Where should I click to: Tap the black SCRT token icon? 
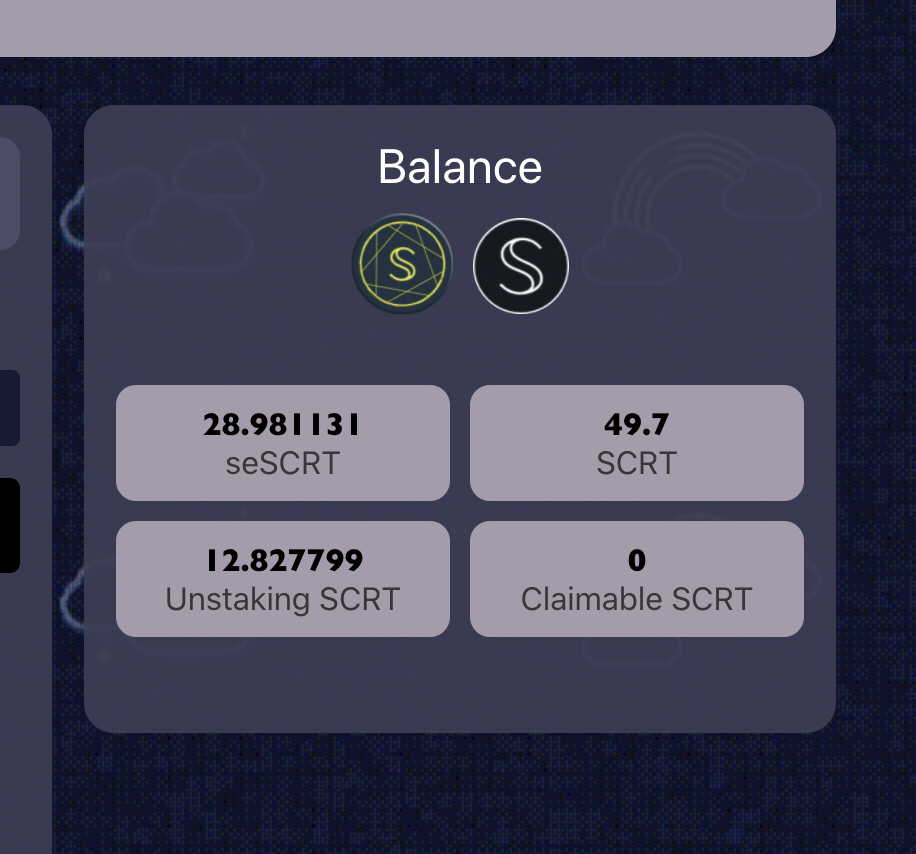coord(520,266)
